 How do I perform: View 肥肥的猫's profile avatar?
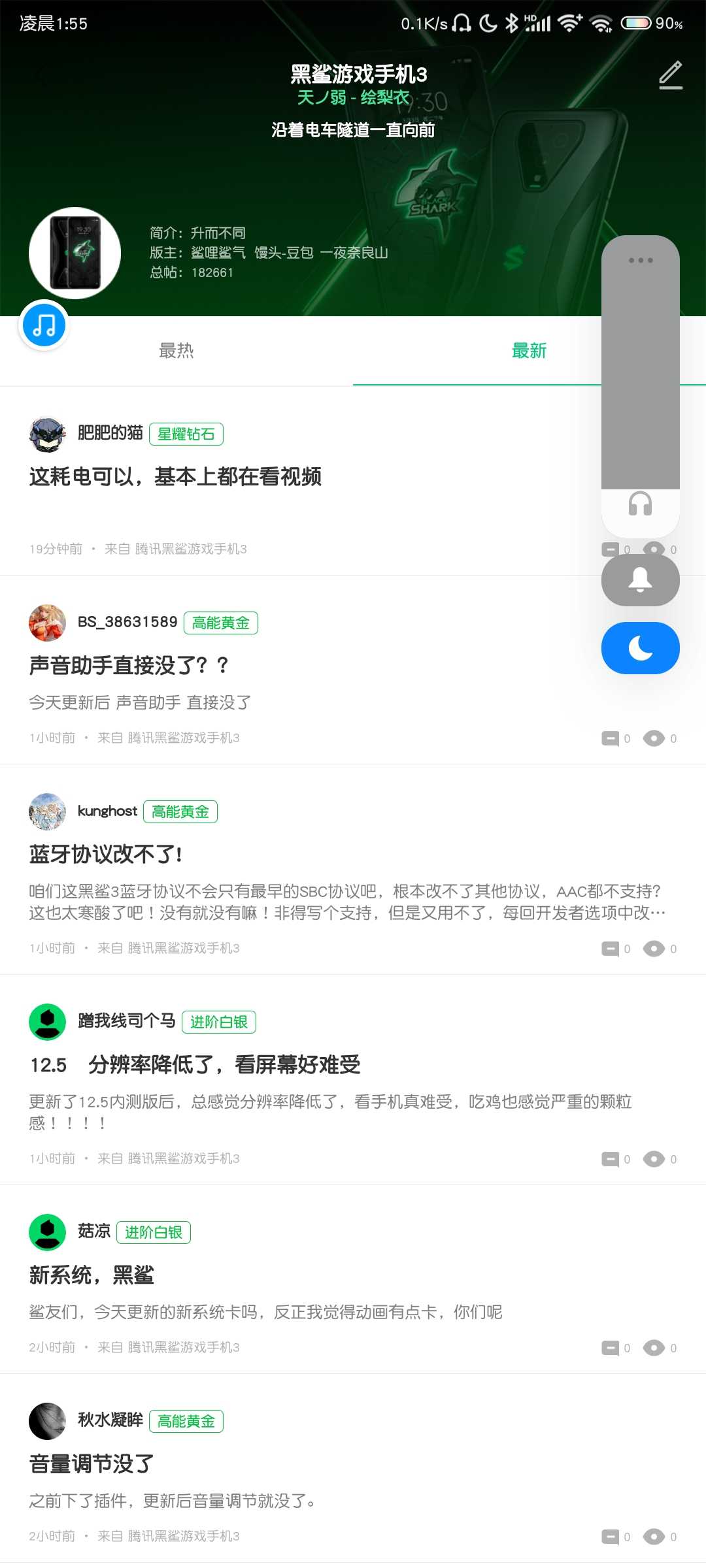click(x=48, y=434)
